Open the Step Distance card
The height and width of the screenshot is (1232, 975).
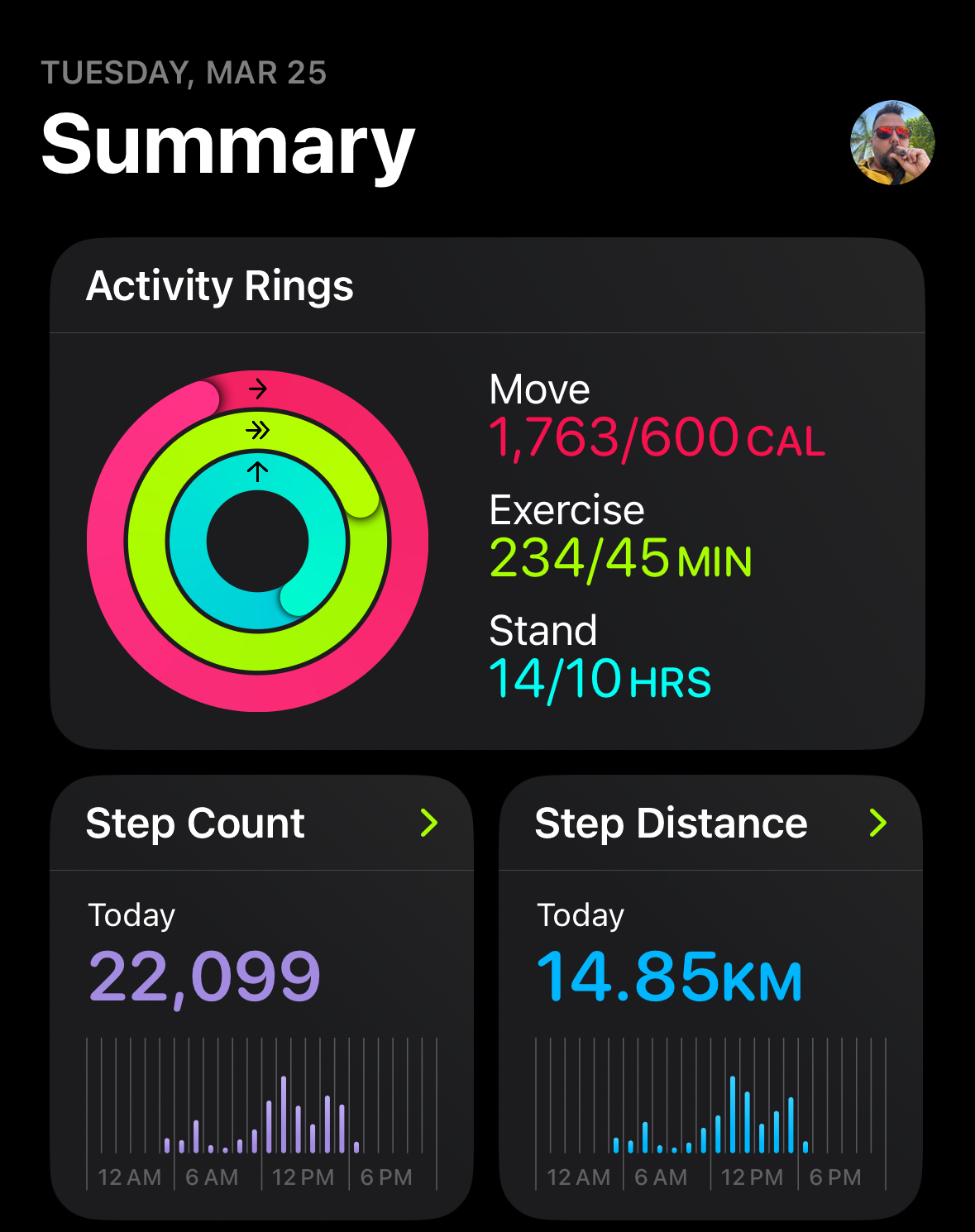point(710,824)
